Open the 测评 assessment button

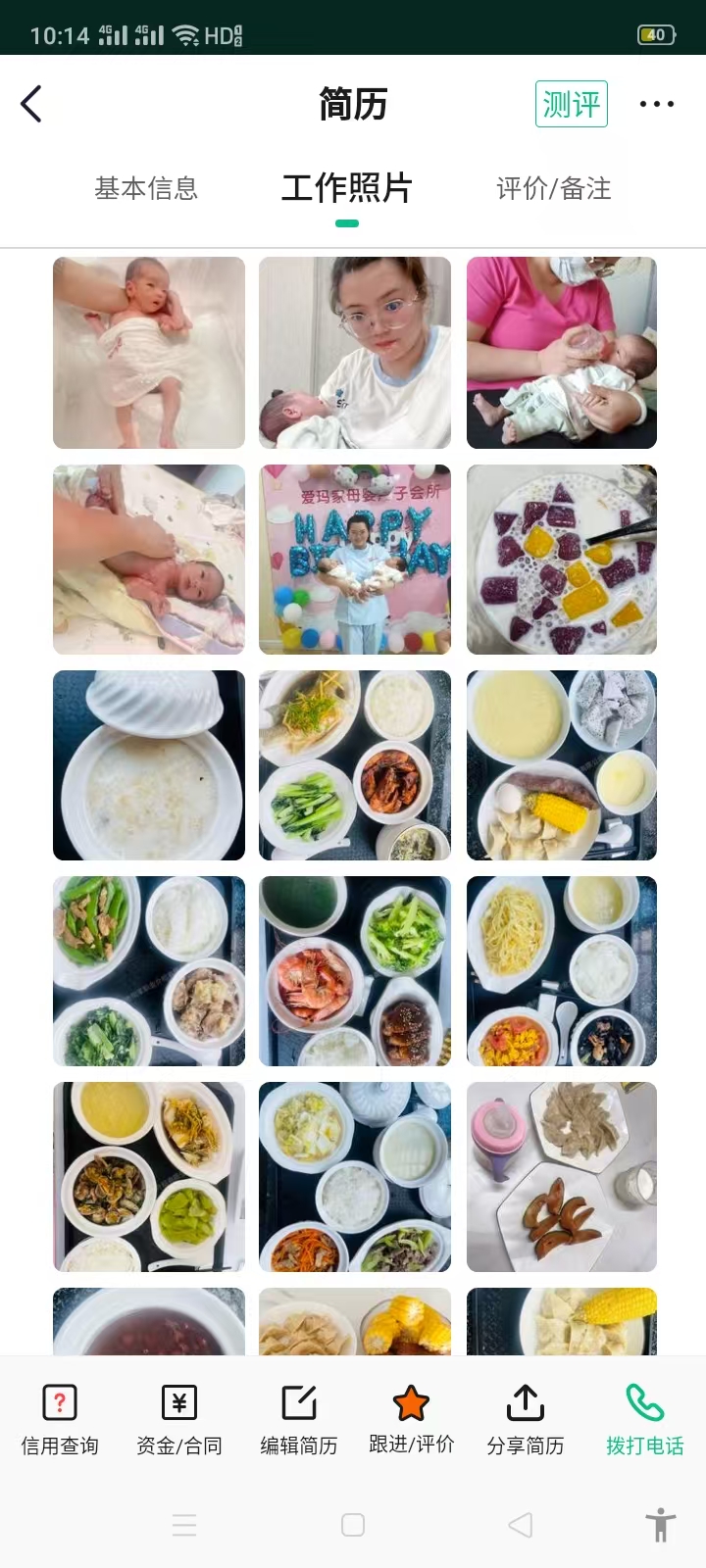[x=571, y=104]
